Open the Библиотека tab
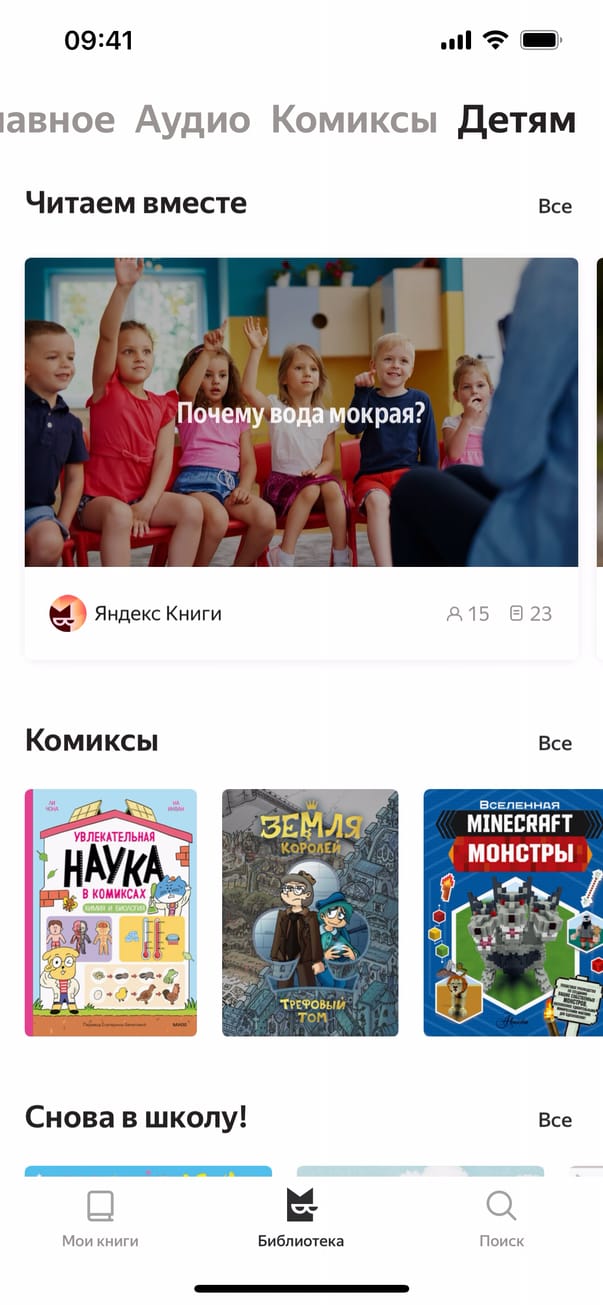This screenshot has height=1305, width=603. [301, 1218]
